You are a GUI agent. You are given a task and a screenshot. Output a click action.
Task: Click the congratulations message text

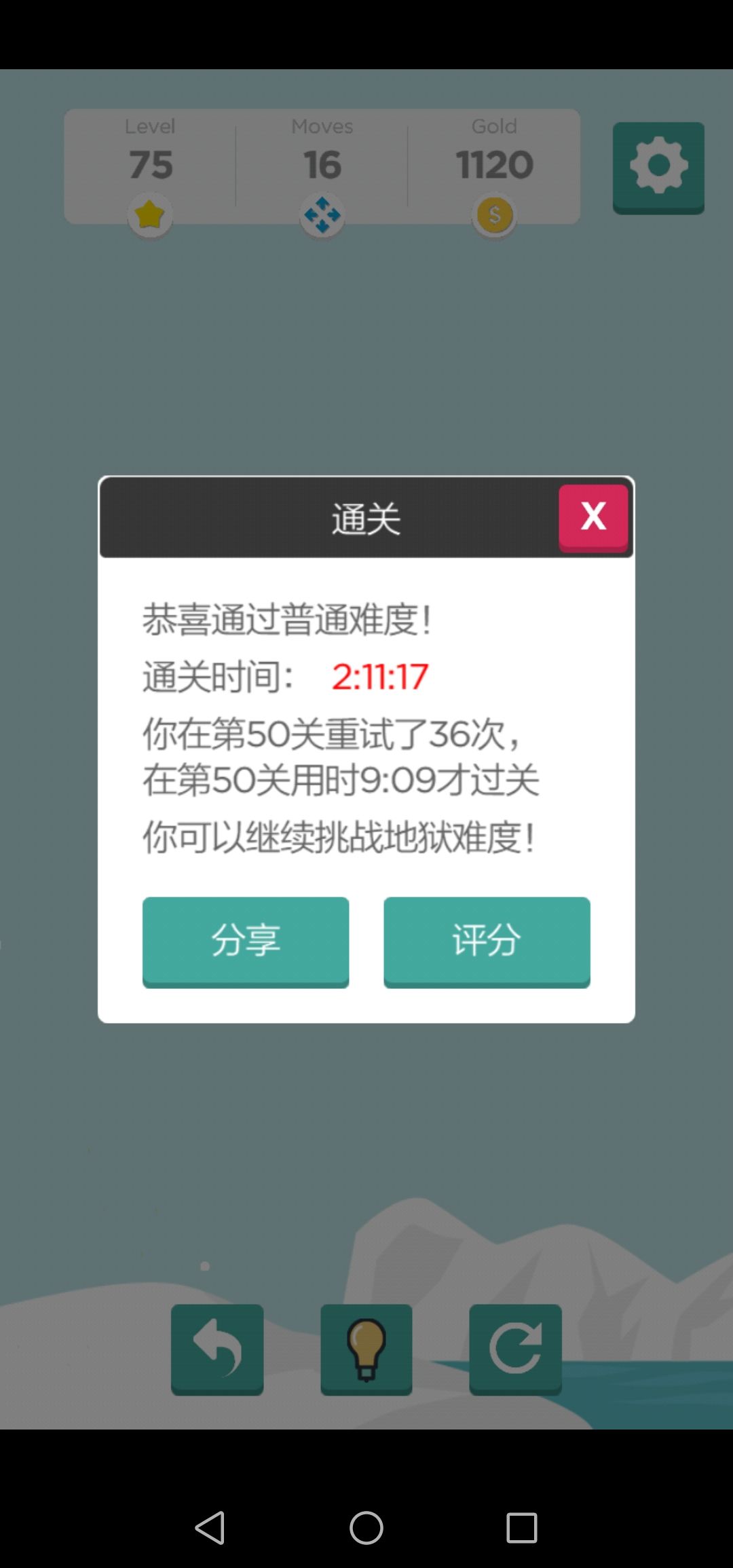(288, 619)
